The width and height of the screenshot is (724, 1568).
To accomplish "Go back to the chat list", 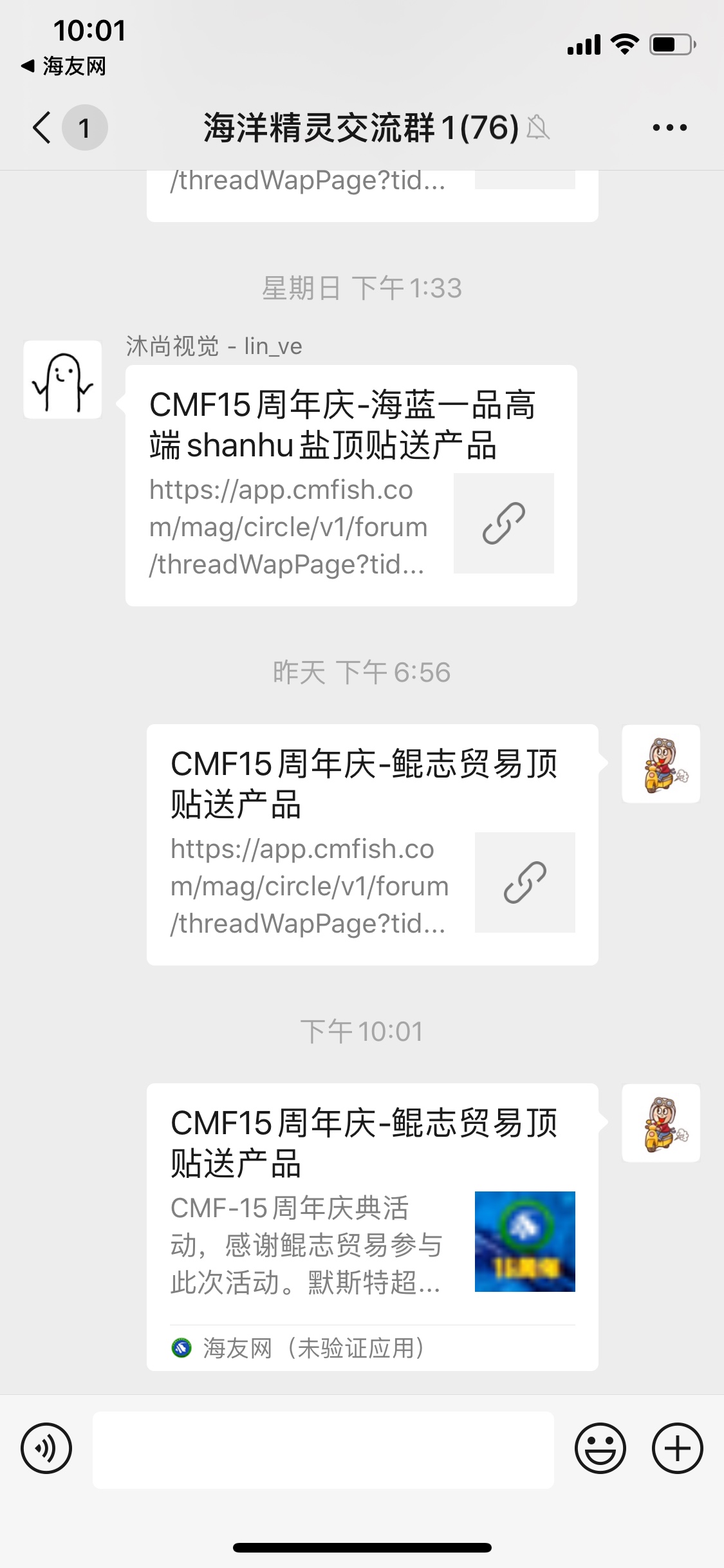I will pos(42,127).
